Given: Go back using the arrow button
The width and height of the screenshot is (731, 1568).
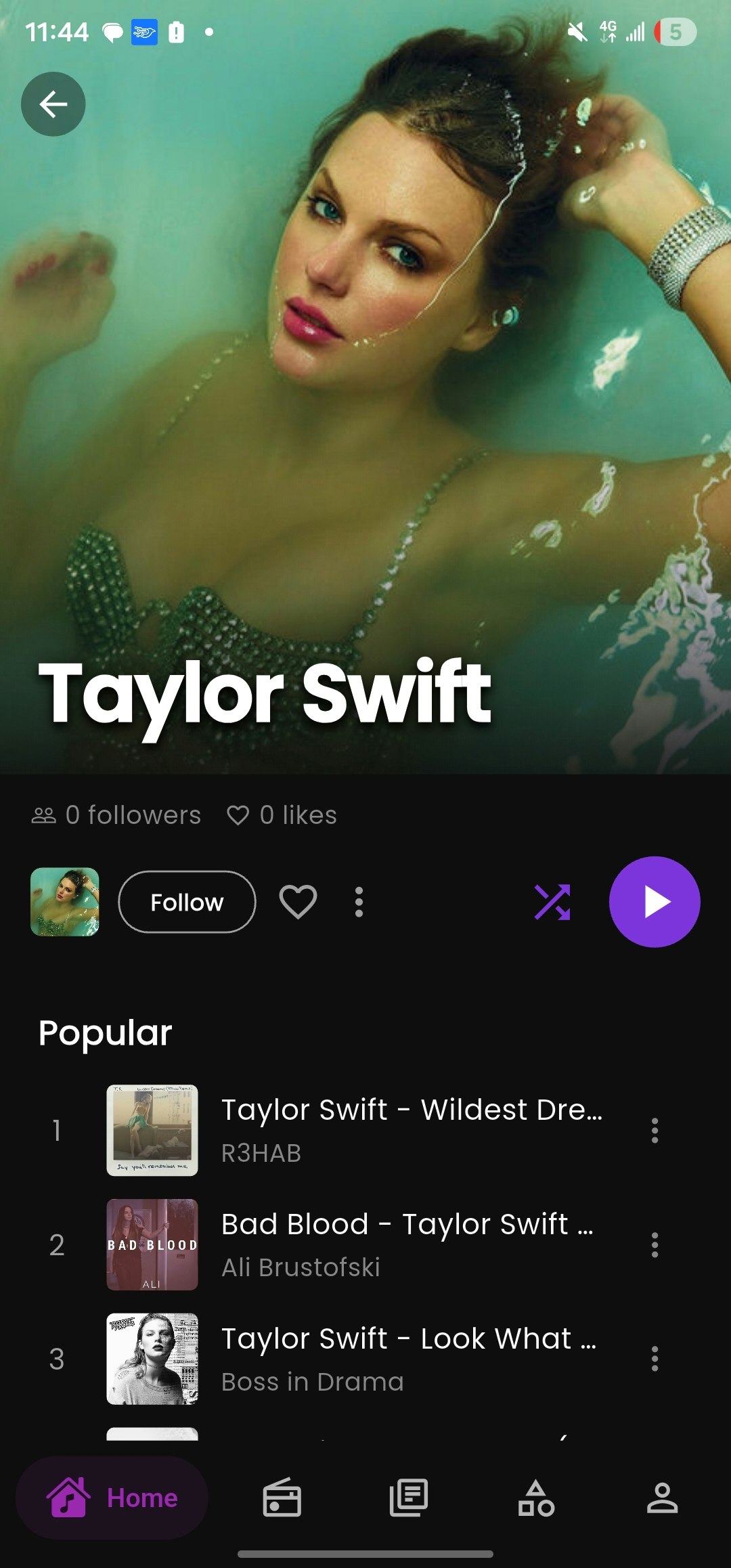Looking at the screenshot, I should [53, 104].
